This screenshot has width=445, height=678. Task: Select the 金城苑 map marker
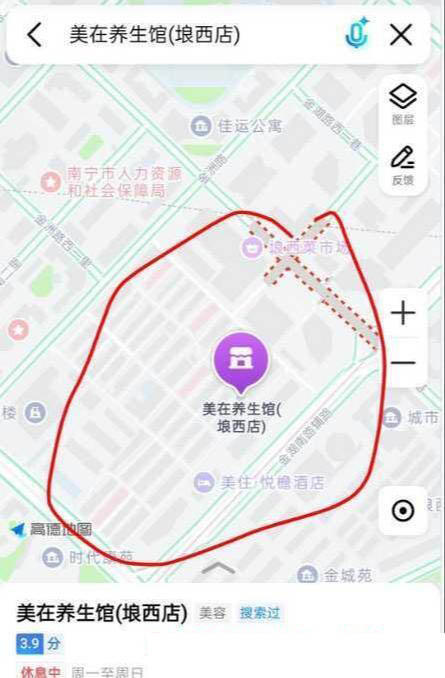point(335,575)
